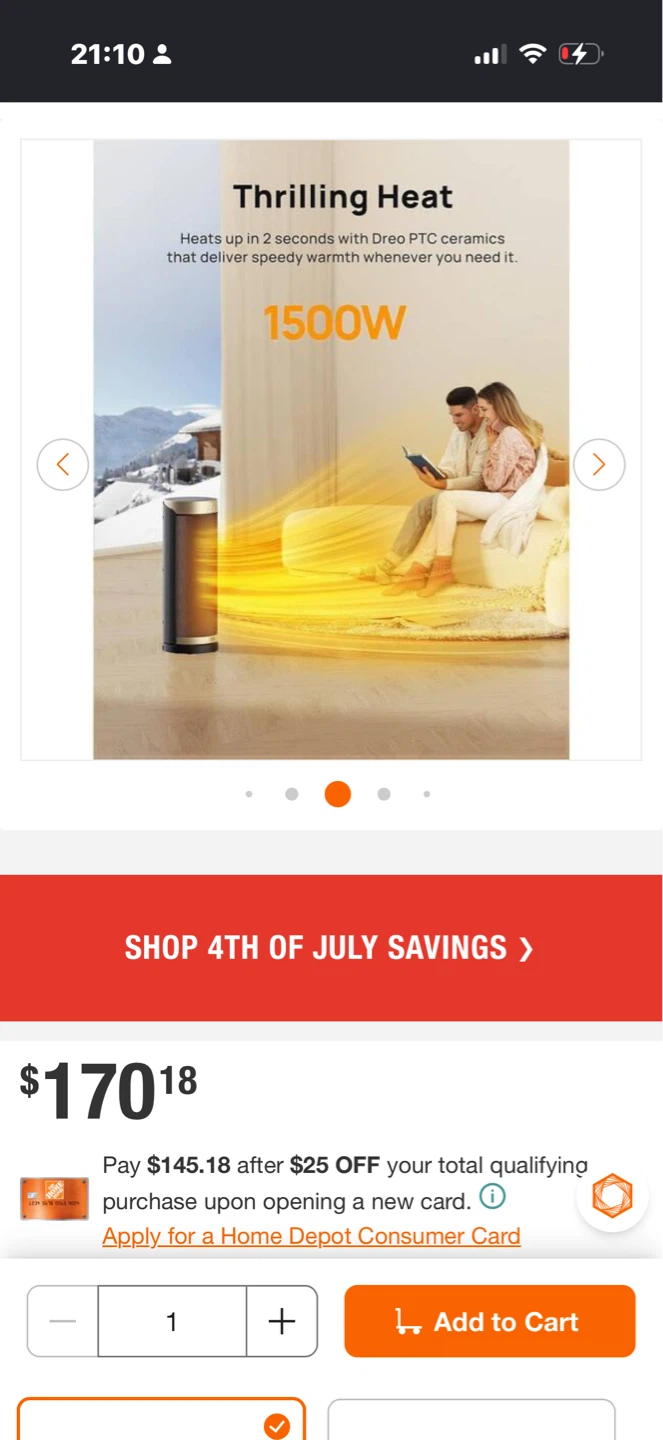Image resolution: width=663 pixels, height=1440 pixels.
Task: Choose the unselected fulfillment option card
Action: point(471,1420)
